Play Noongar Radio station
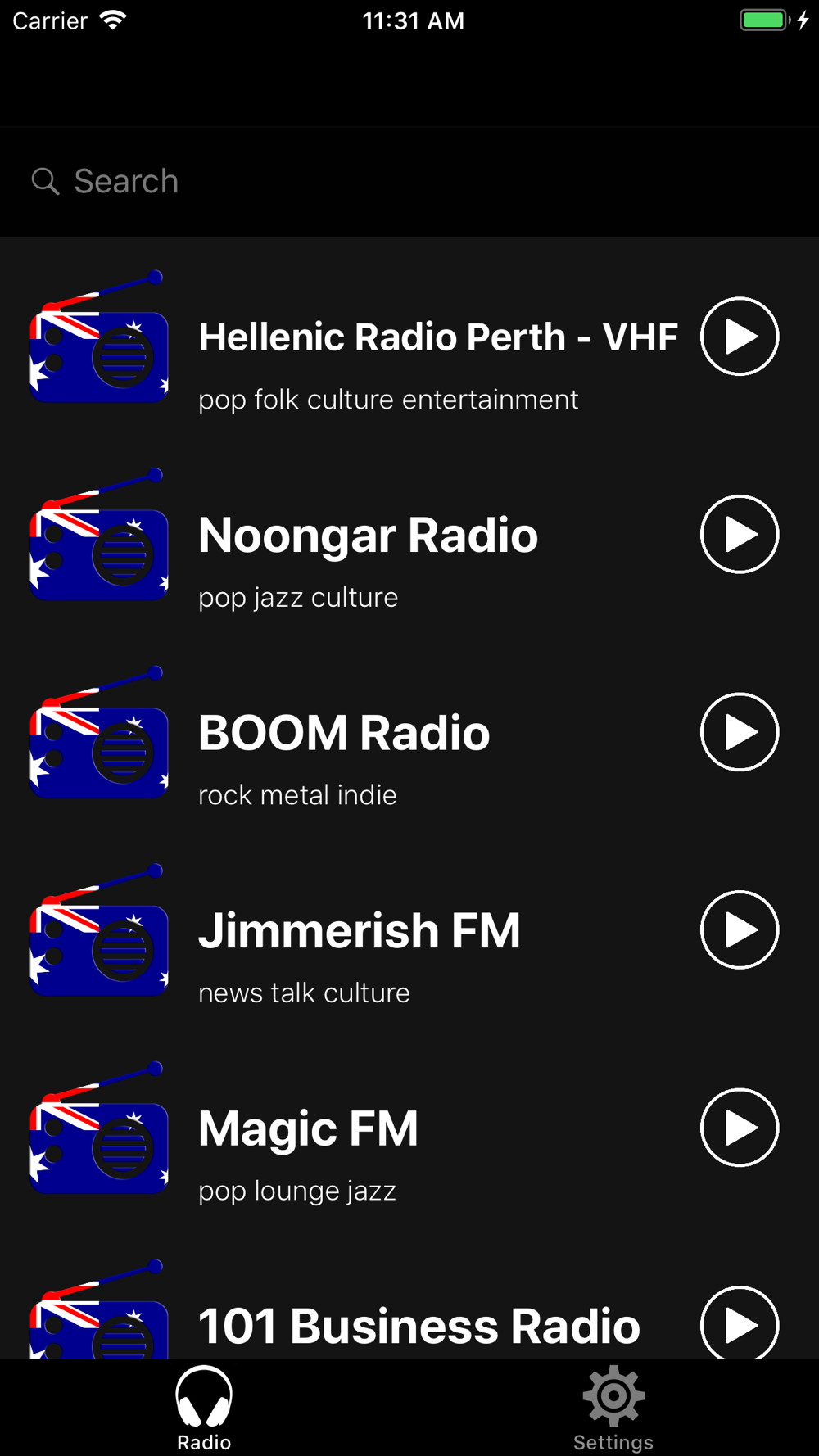The width and height of the screenshot is (819, 1456). pos(740,535)
